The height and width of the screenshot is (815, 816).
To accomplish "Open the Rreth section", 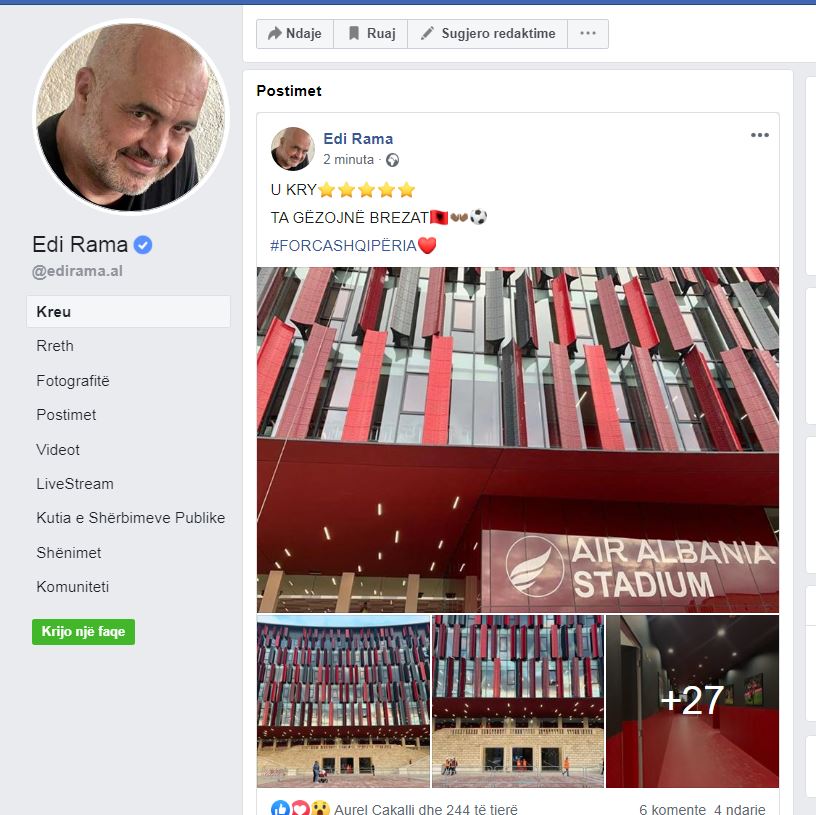I will [x=55, y=346].
